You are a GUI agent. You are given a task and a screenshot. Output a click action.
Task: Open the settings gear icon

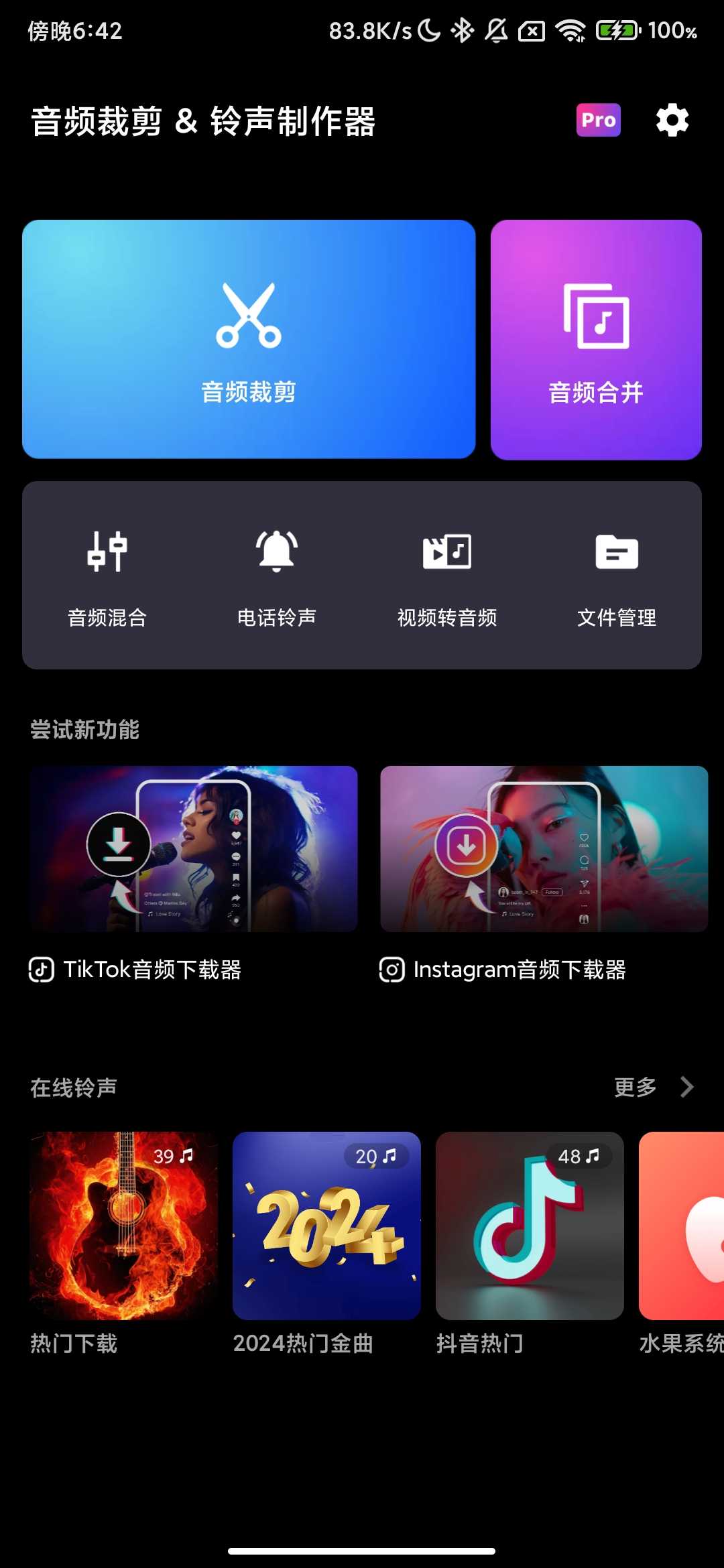[672, 121]
